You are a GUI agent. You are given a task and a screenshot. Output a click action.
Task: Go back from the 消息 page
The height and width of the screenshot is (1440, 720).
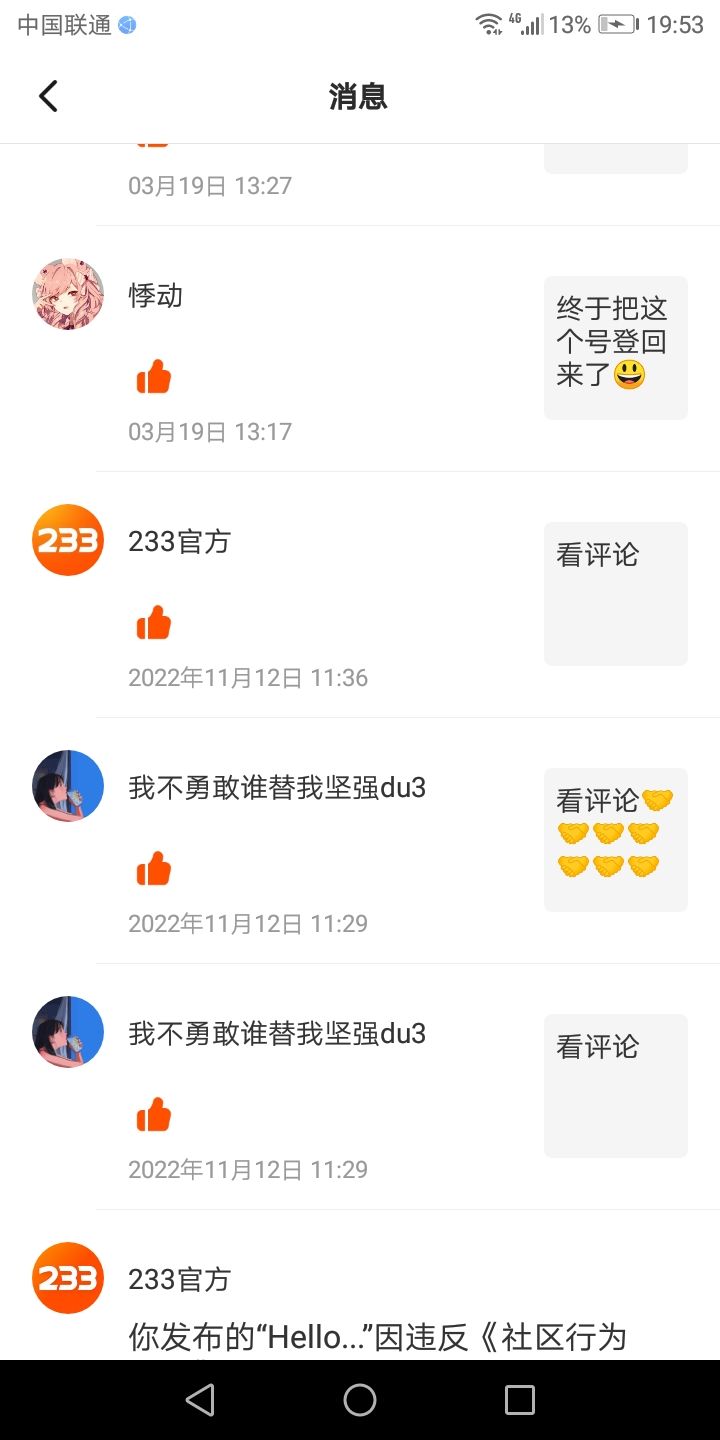pyautogui.click(x=48, y=96)
